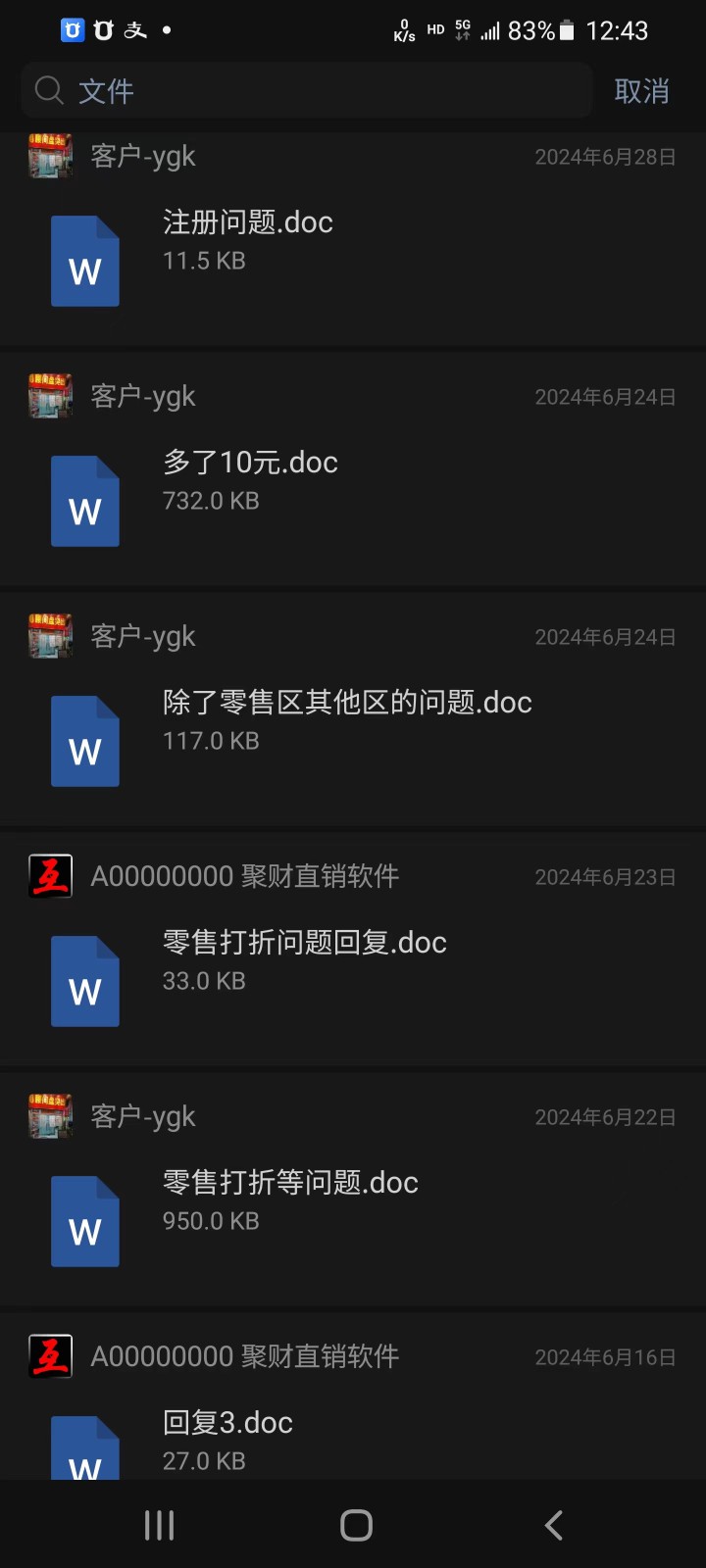Go back with system back button

click(x=553, y=1525)
